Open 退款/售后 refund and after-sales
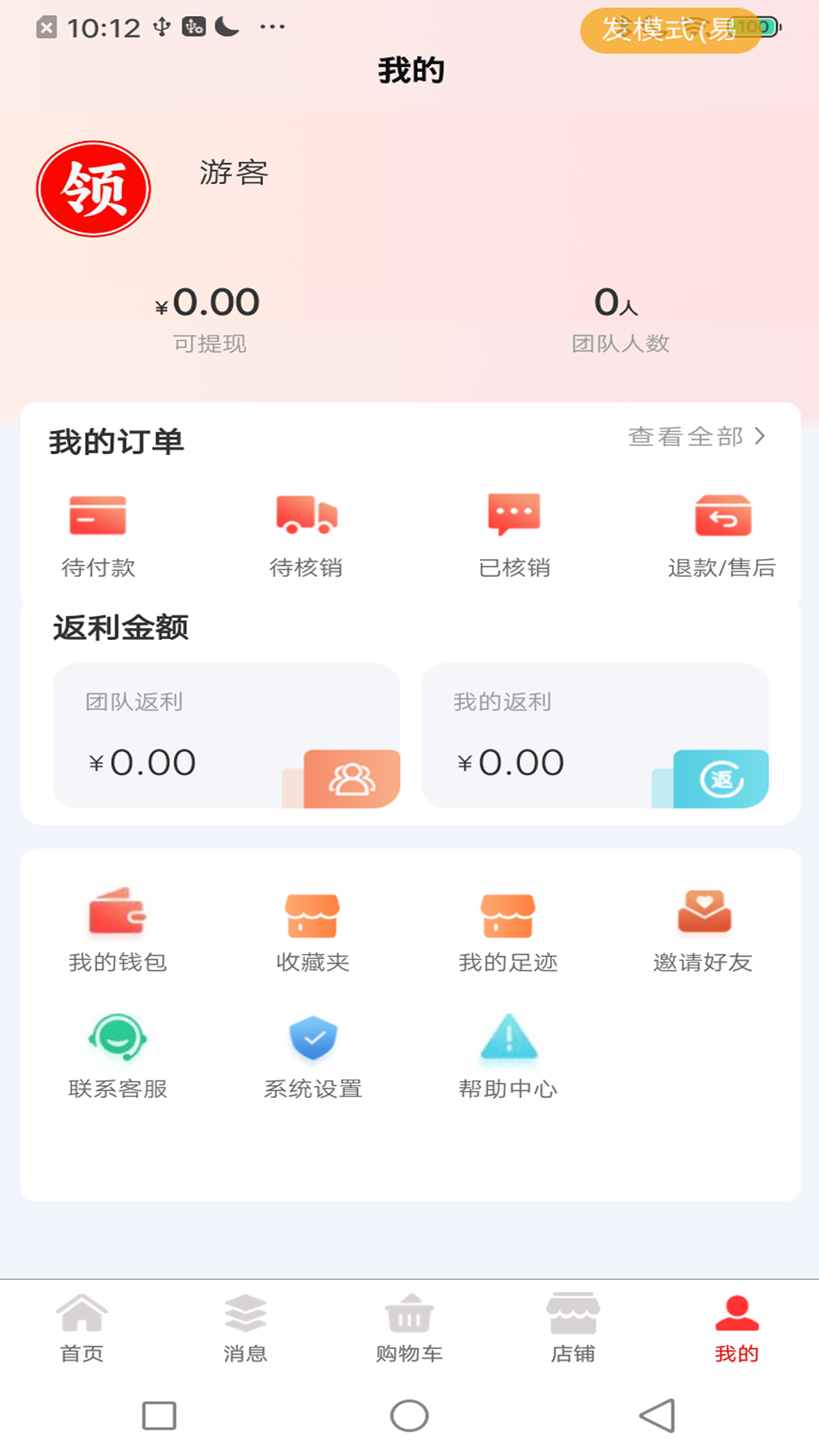The height and width of the screenshot is (1456, 819). coord(723,531)
